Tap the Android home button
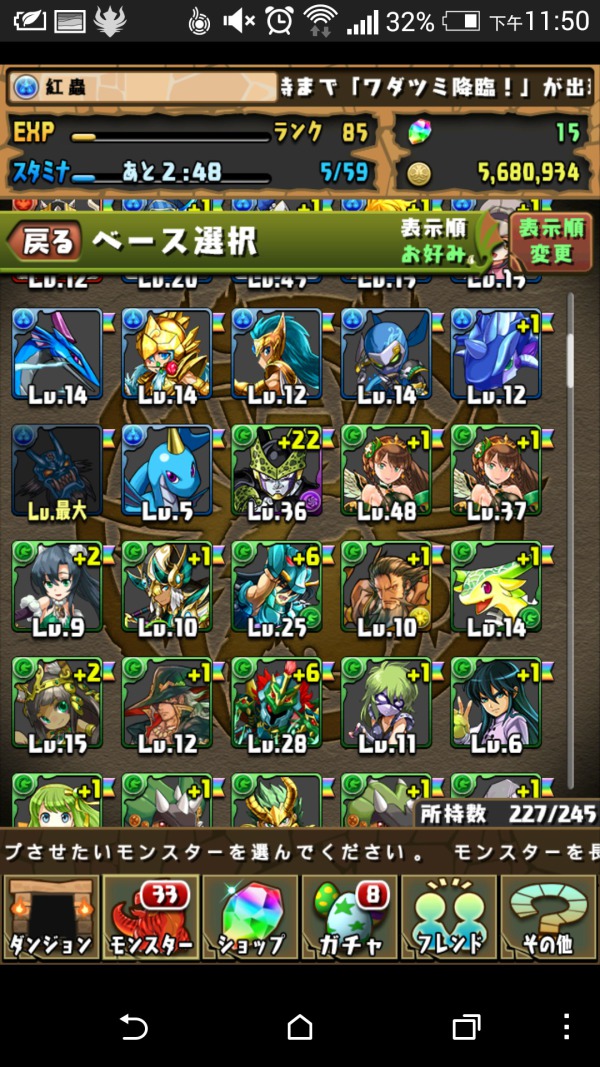 (300, 1027)
